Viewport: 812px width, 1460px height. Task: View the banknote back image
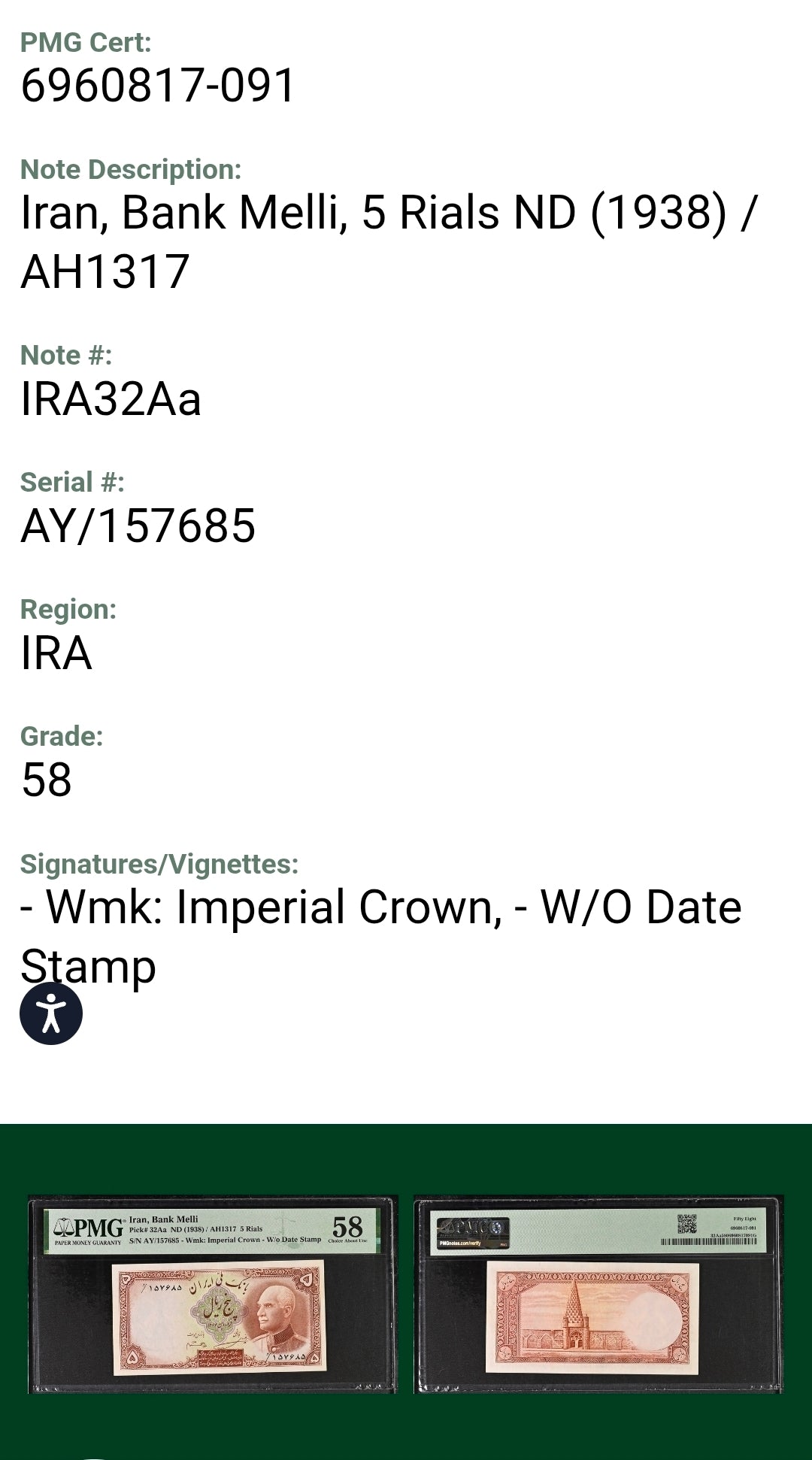coord(598,1294)
